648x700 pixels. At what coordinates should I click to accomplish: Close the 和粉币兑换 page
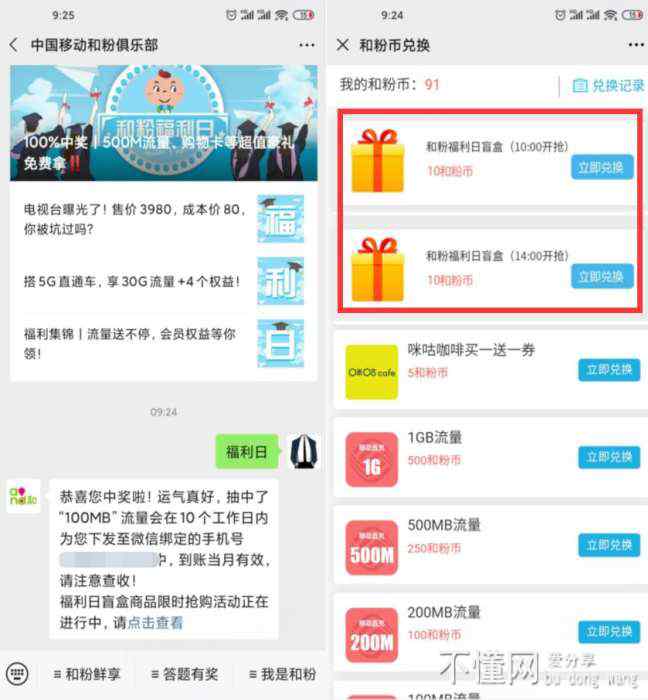[343, 45]
